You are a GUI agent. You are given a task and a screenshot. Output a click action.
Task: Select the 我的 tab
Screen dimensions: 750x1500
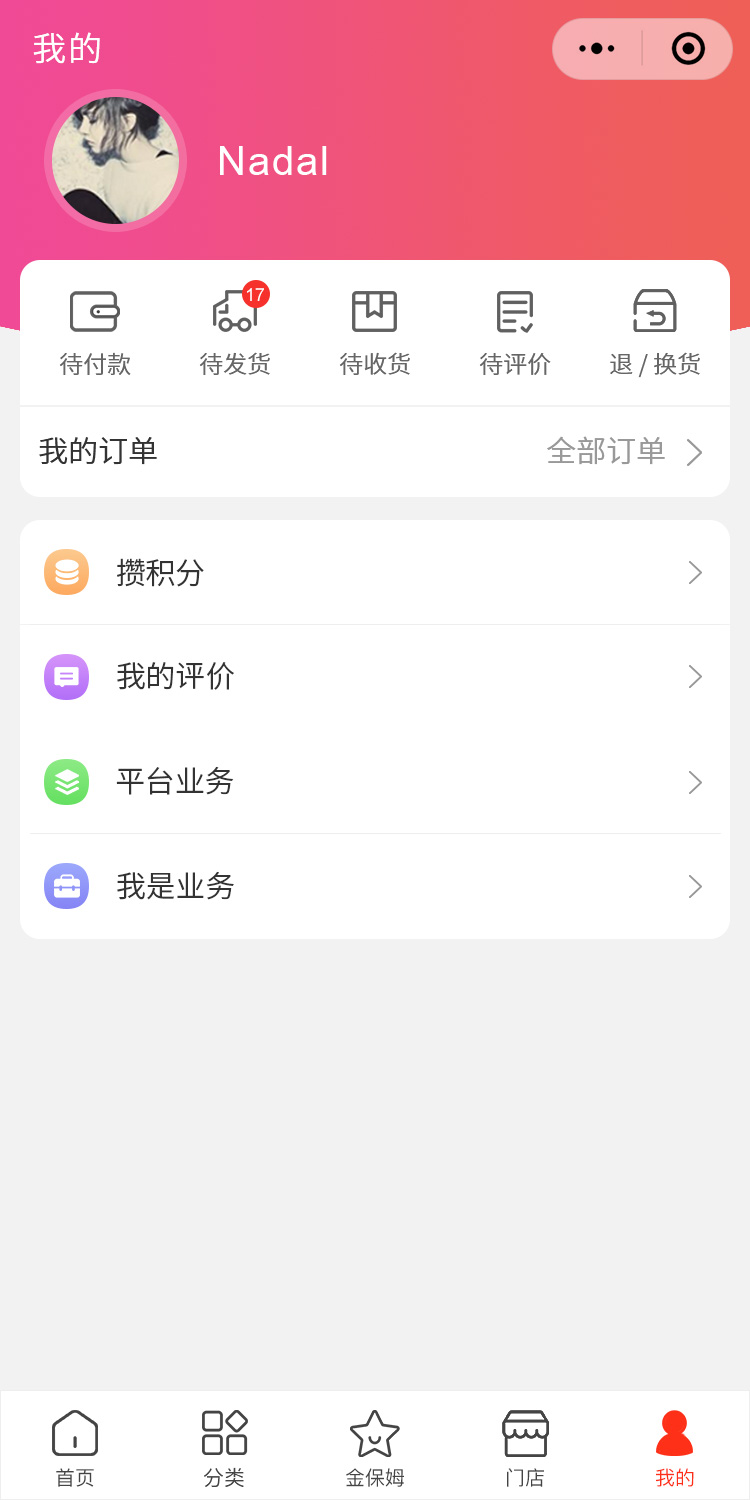point(675,1447)
